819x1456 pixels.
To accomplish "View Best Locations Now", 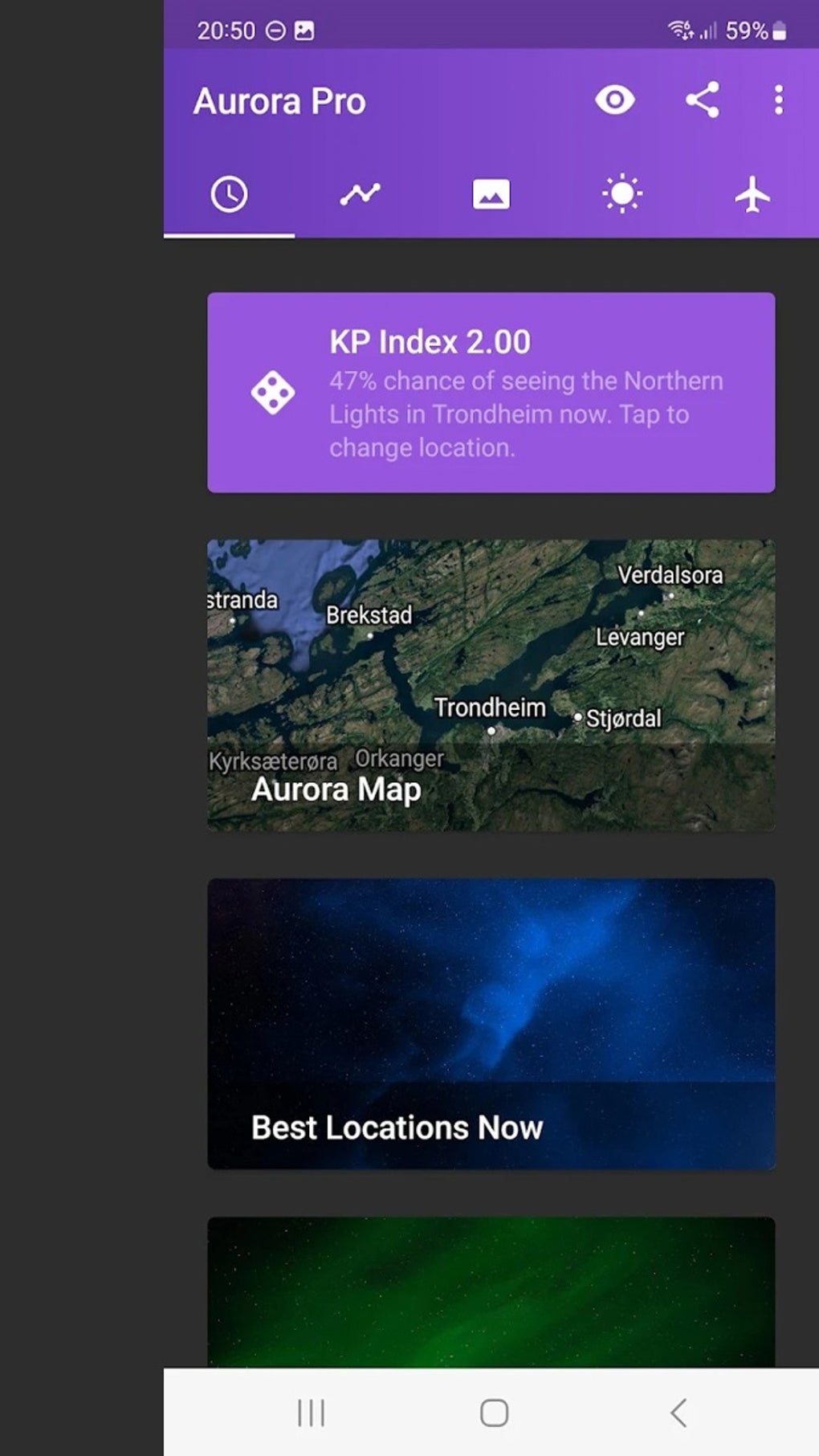I will (x=491, y=1028).
